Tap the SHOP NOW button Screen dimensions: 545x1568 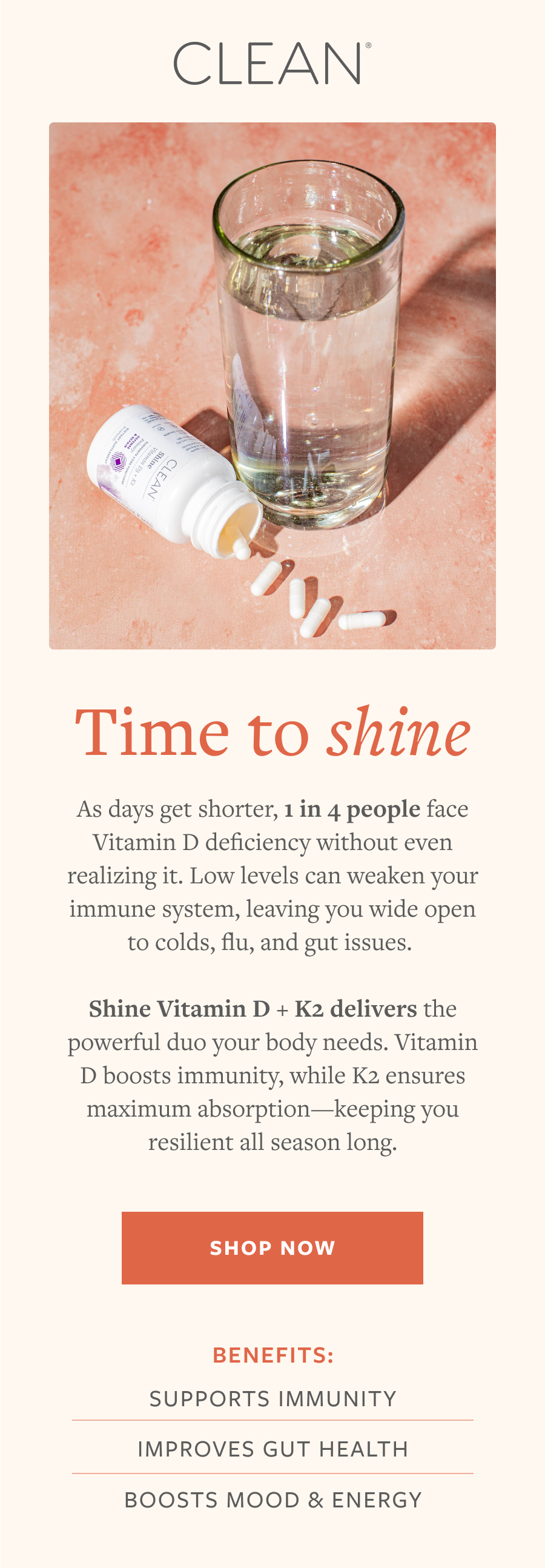272,1247
